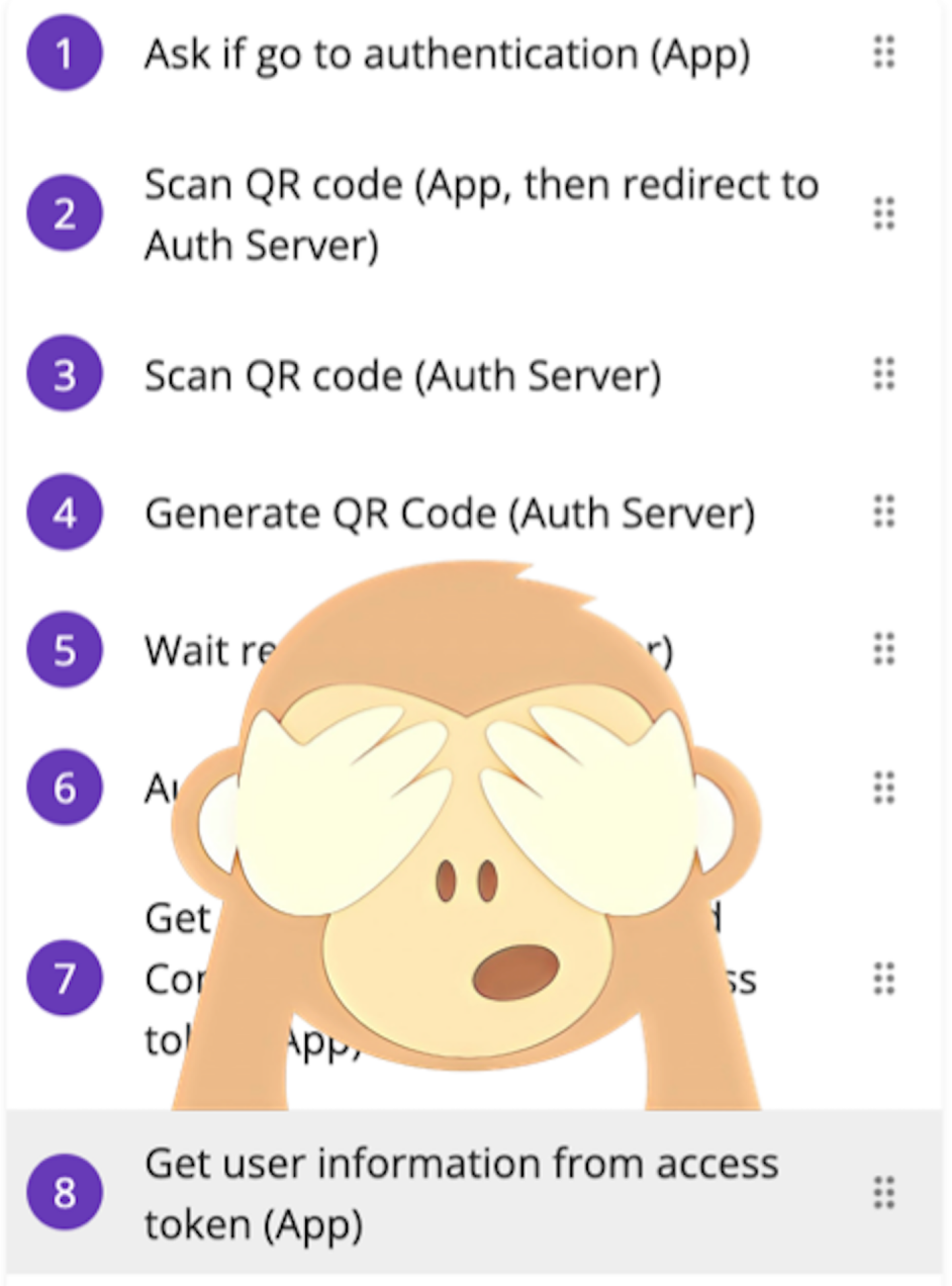Tap drag handle on Ask if go to authentication
Screen dimensions: 952x1286
point(884,53)
